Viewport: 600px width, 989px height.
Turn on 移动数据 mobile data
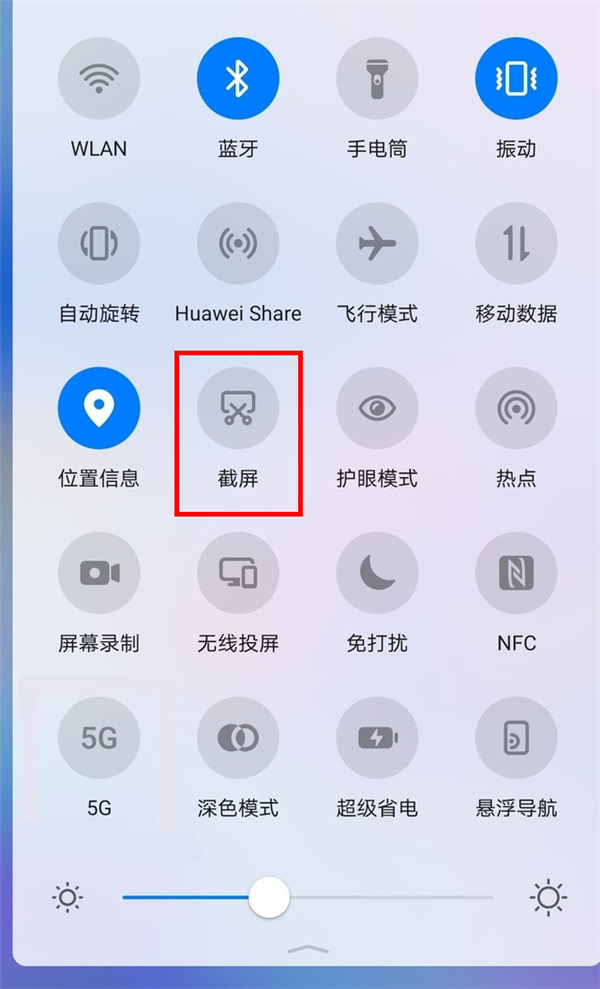pyautogui.click(x=516, y=244)
